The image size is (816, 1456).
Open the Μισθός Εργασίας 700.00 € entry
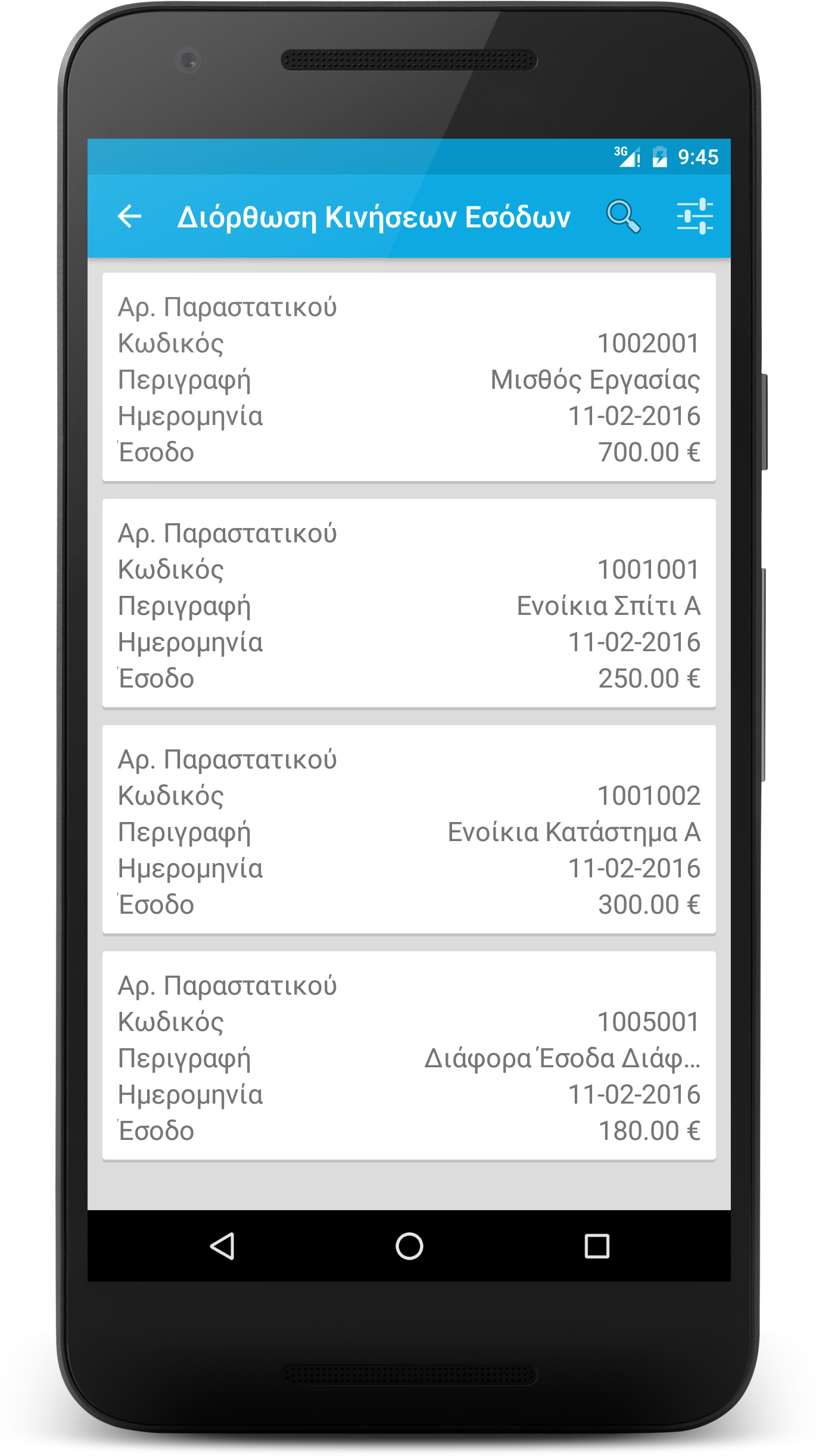pyautogui.click(x=409, y=377)
